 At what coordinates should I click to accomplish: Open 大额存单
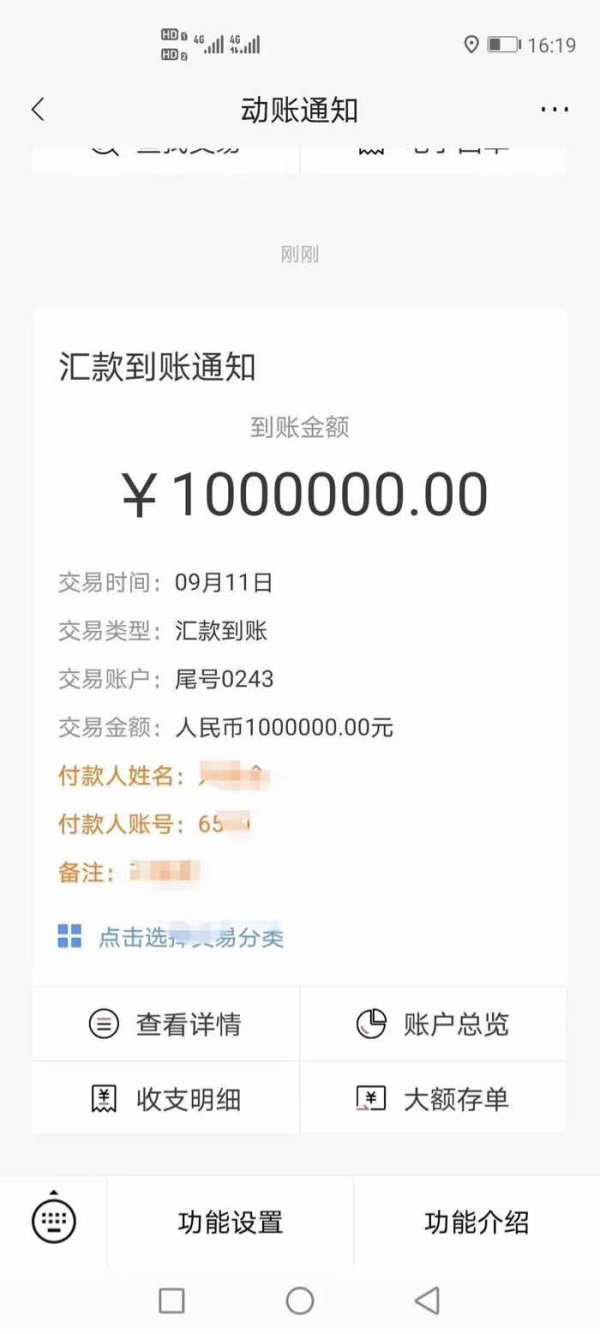click(x=433, y=1098)
